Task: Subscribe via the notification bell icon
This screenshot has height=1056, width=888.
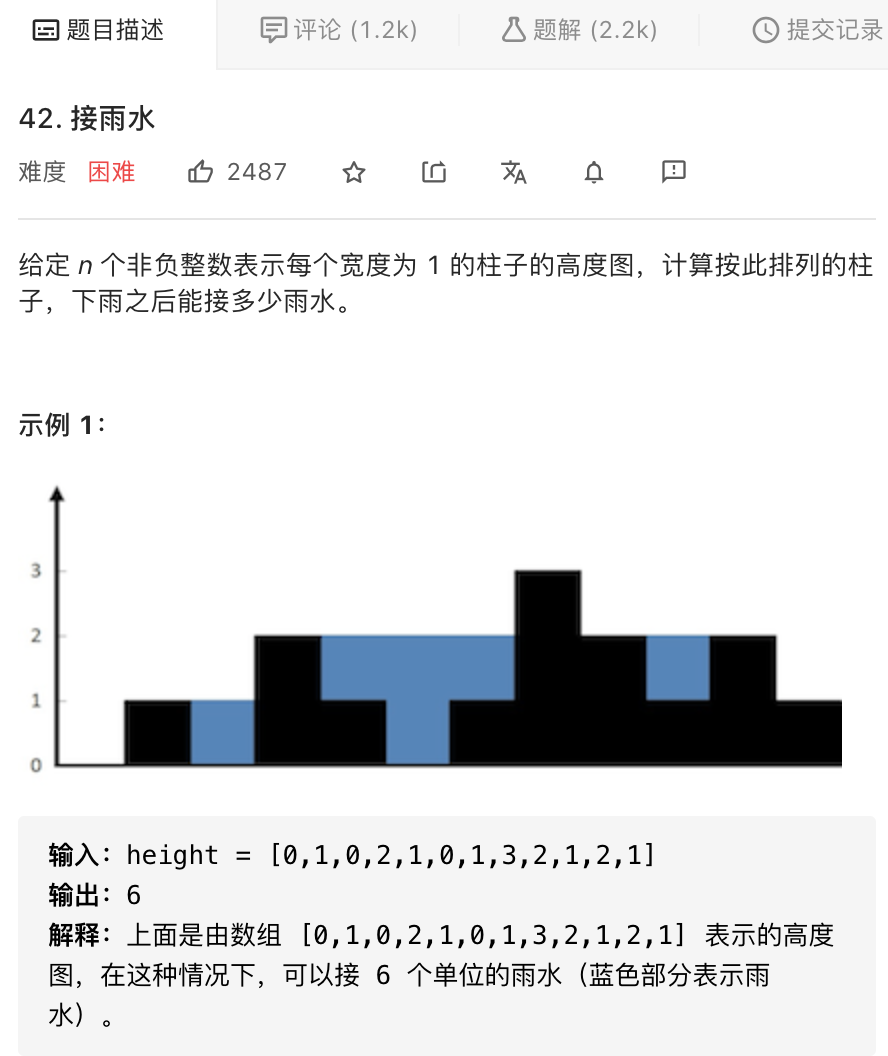Action: pyautogui.click(x=594, y=173)
